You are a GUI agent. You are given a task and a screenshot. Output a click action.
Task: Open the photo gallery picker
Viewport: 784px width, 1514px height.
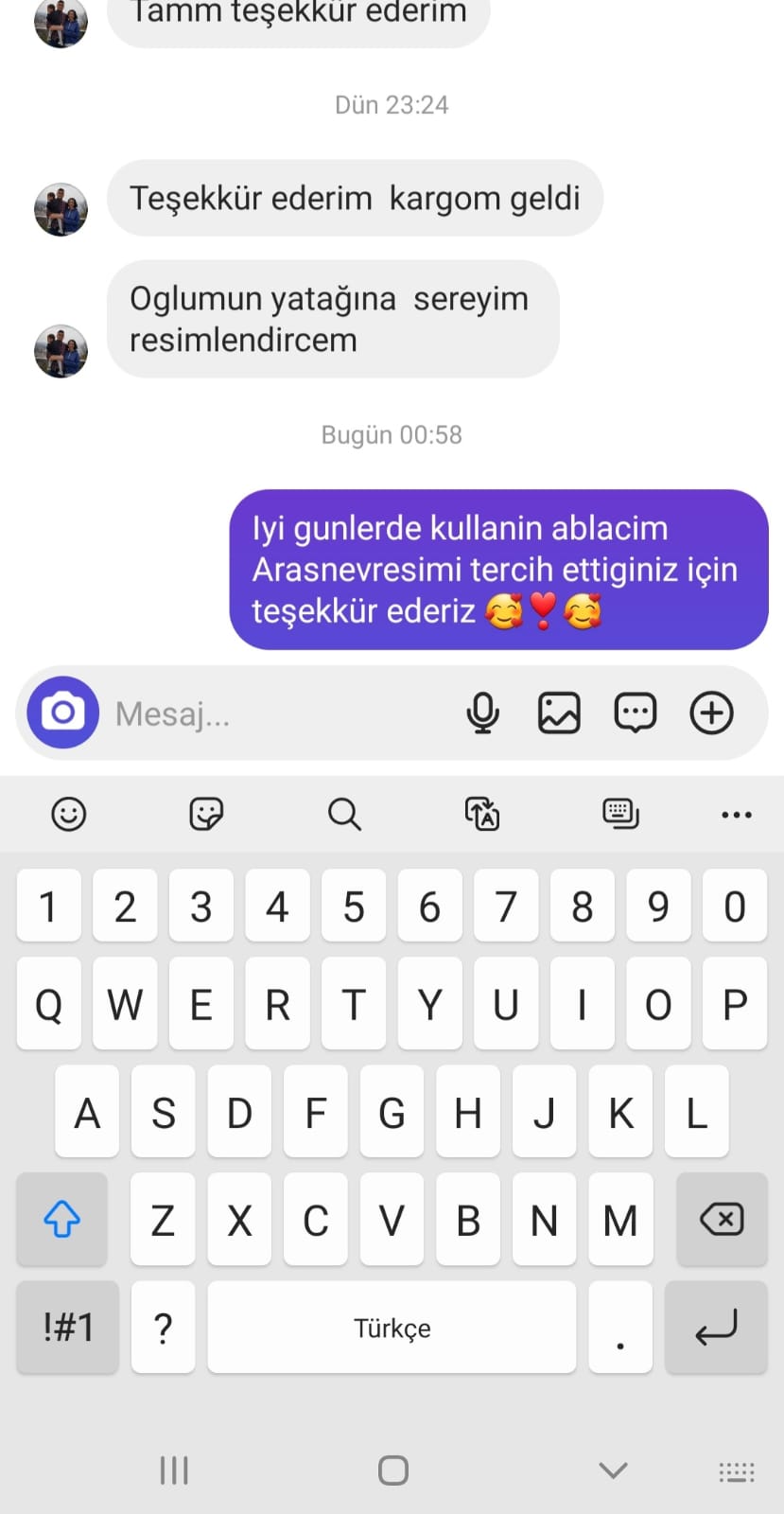pyautogui.click(x=559, y=713)
